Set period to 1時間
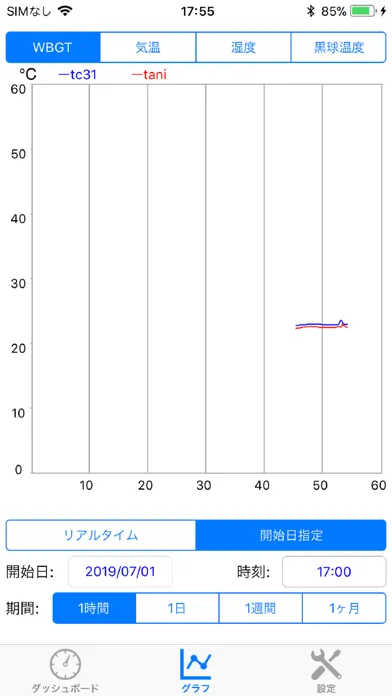This screenshot has height=696, width=392. tap(94, 608)
